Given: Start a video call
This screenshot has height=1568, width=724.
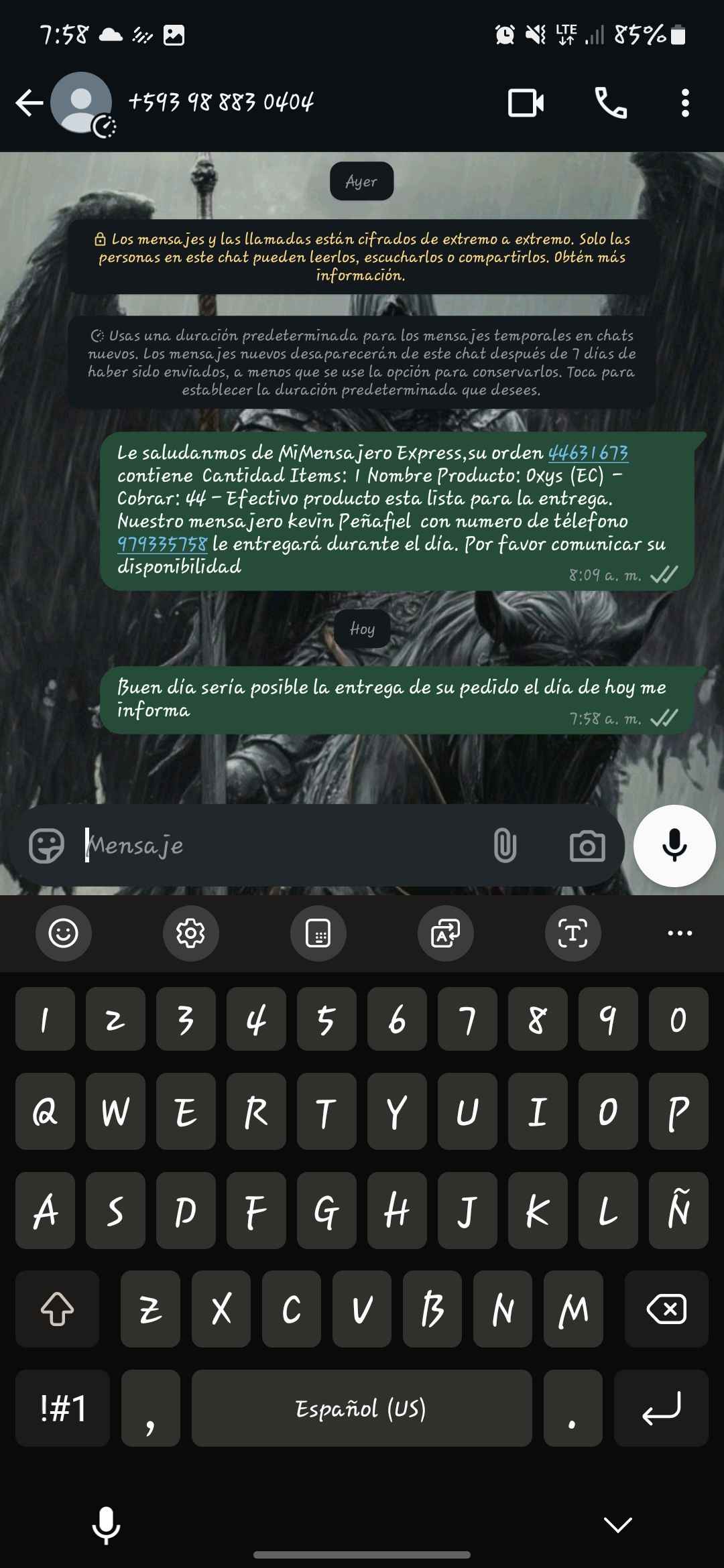Looking at the screenshot, I should [x=526, y=103].
